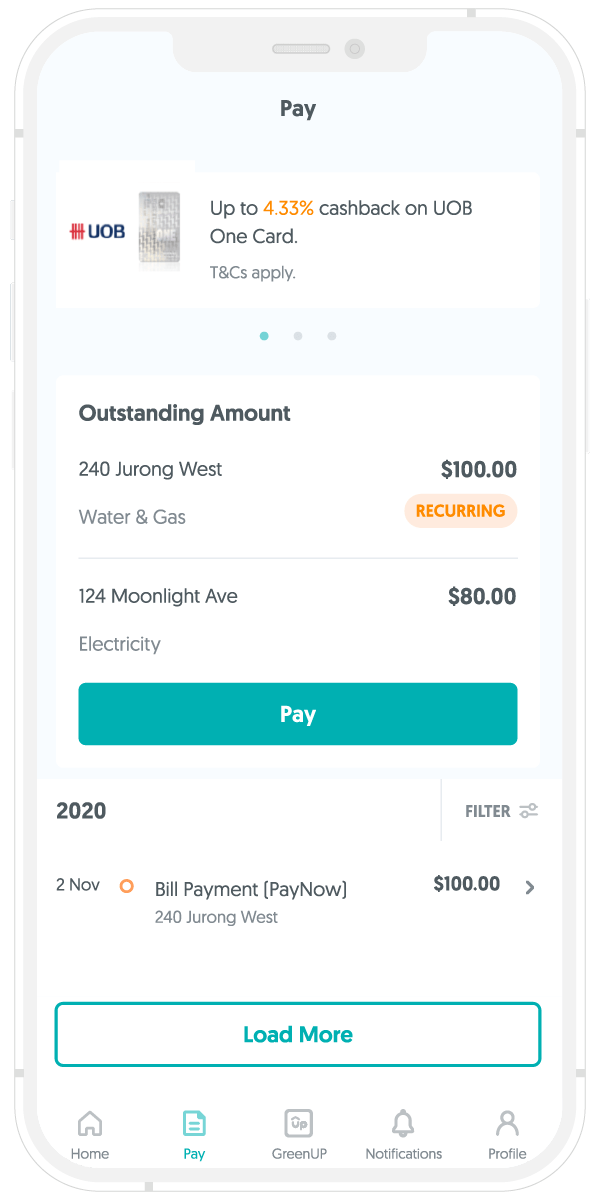The image size is (600, 1200).
Task: Select the second banner page dot
Action: (298, 336)
